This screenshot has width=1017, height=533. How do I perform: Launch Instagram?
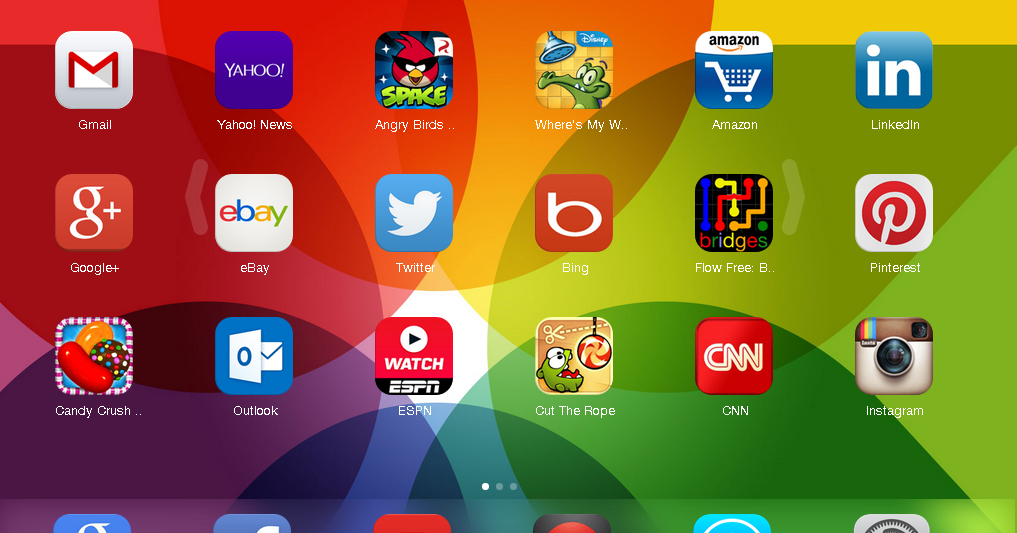[x=894, y=356]
